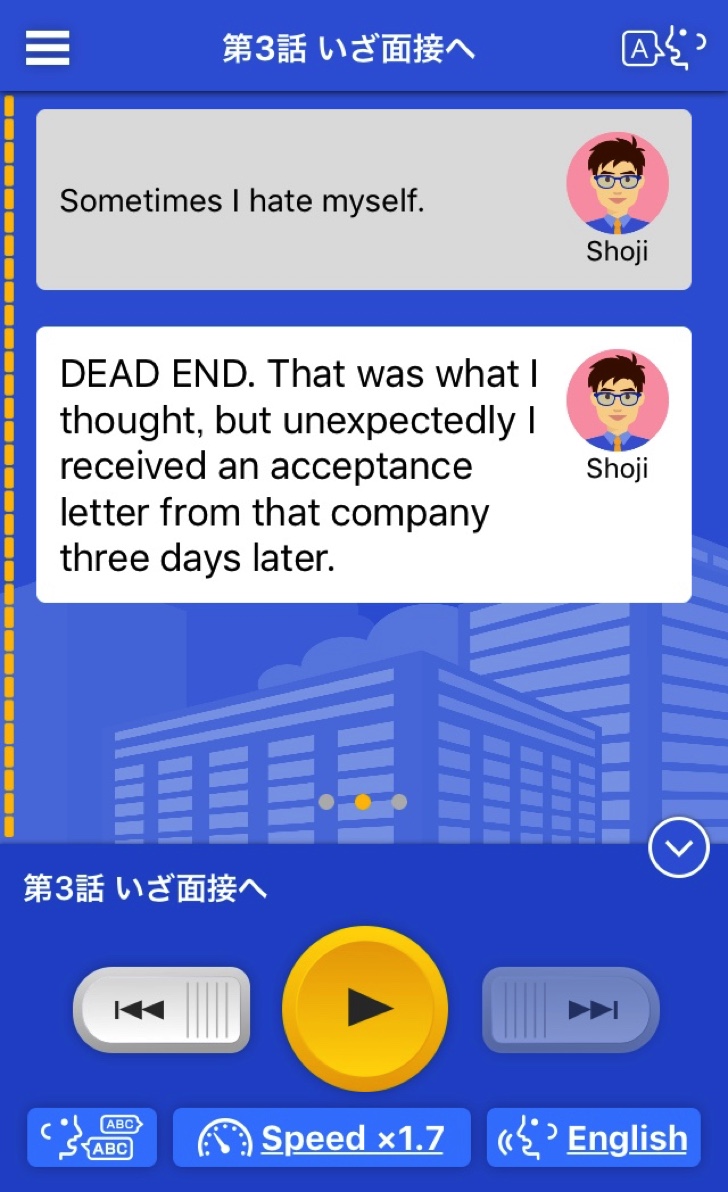728x1192 pixels.
Task: Collapse the player panel with the chevron
Action: (x=679, y=848)
